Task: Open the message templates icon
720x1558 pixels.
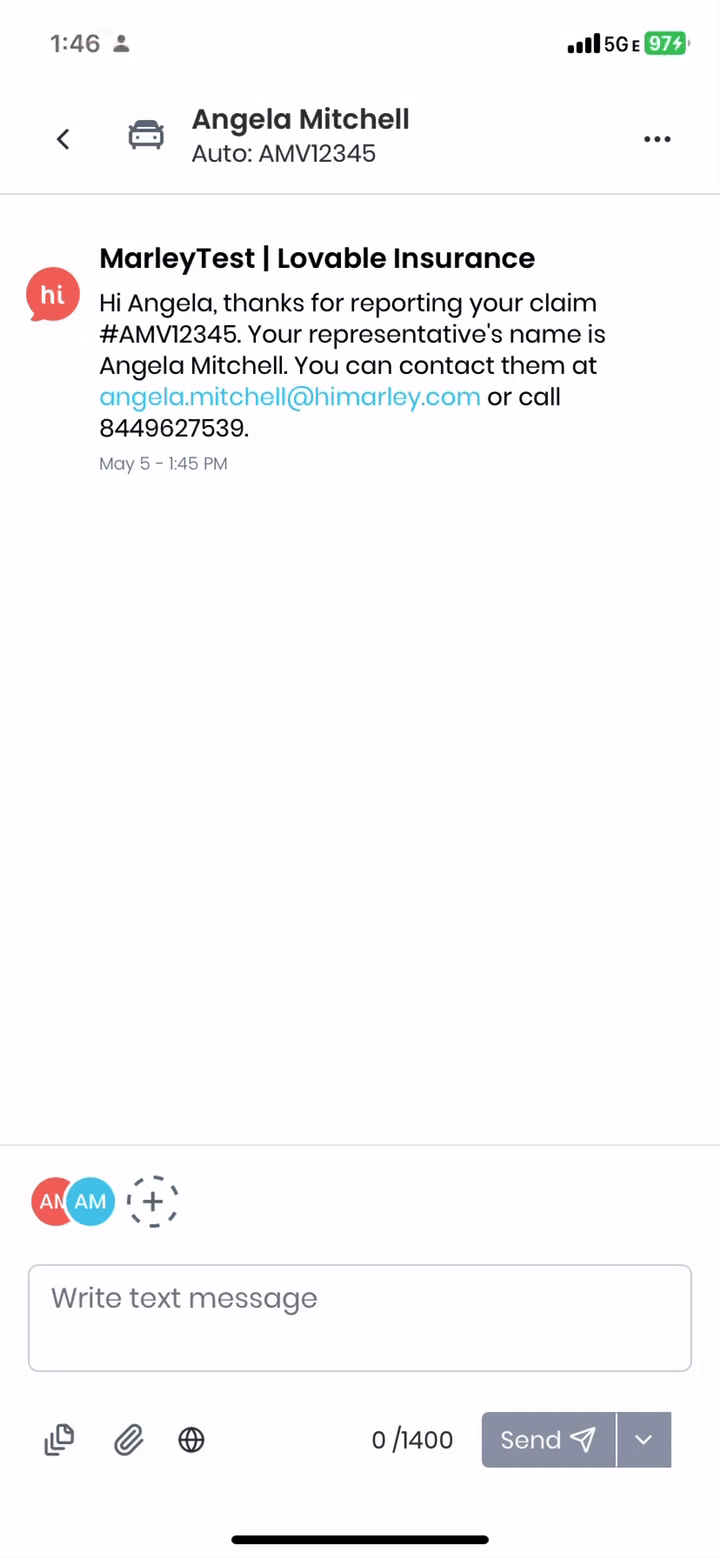Action: click(x=59, y=1440)
